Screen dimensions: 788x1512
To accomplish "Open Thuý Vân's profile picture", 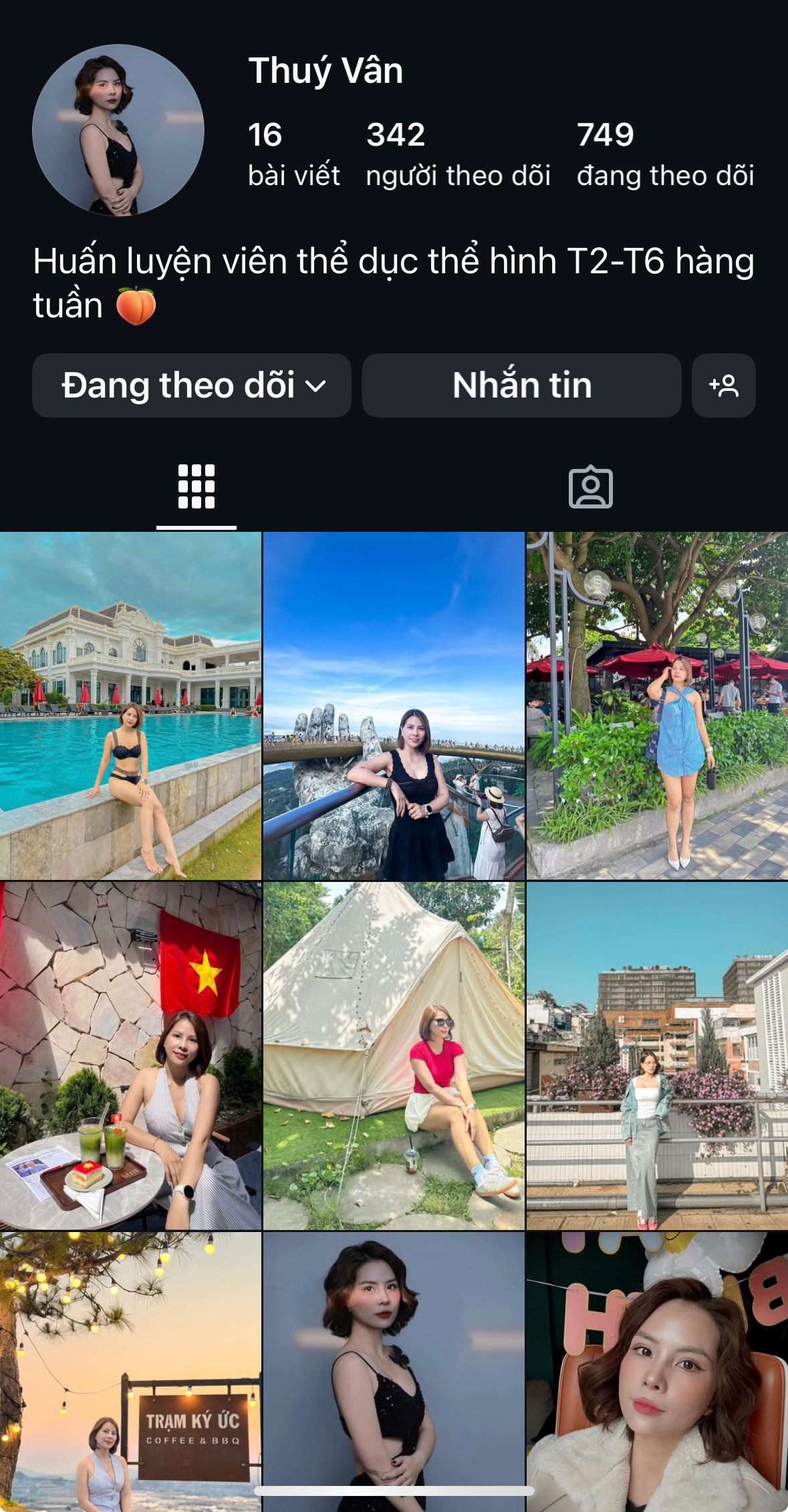I will (x=118, y=130).
